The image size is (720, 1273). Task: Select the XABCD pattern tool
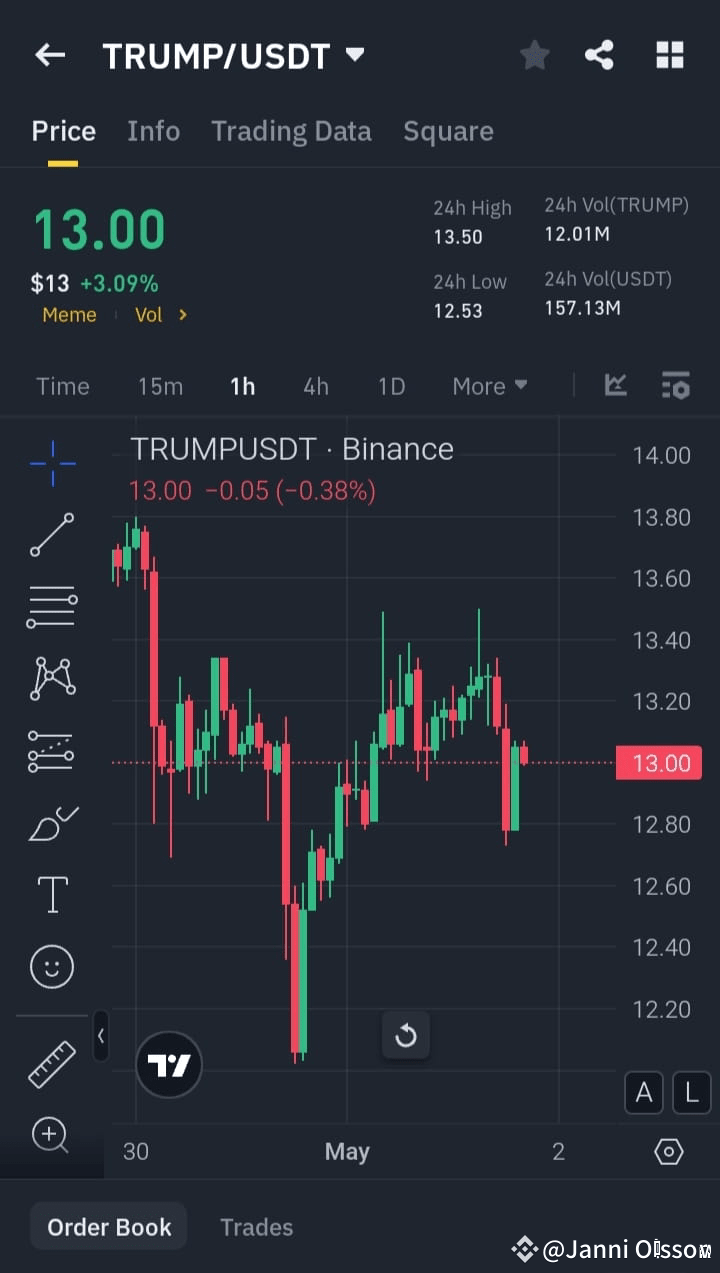(52, 678)
